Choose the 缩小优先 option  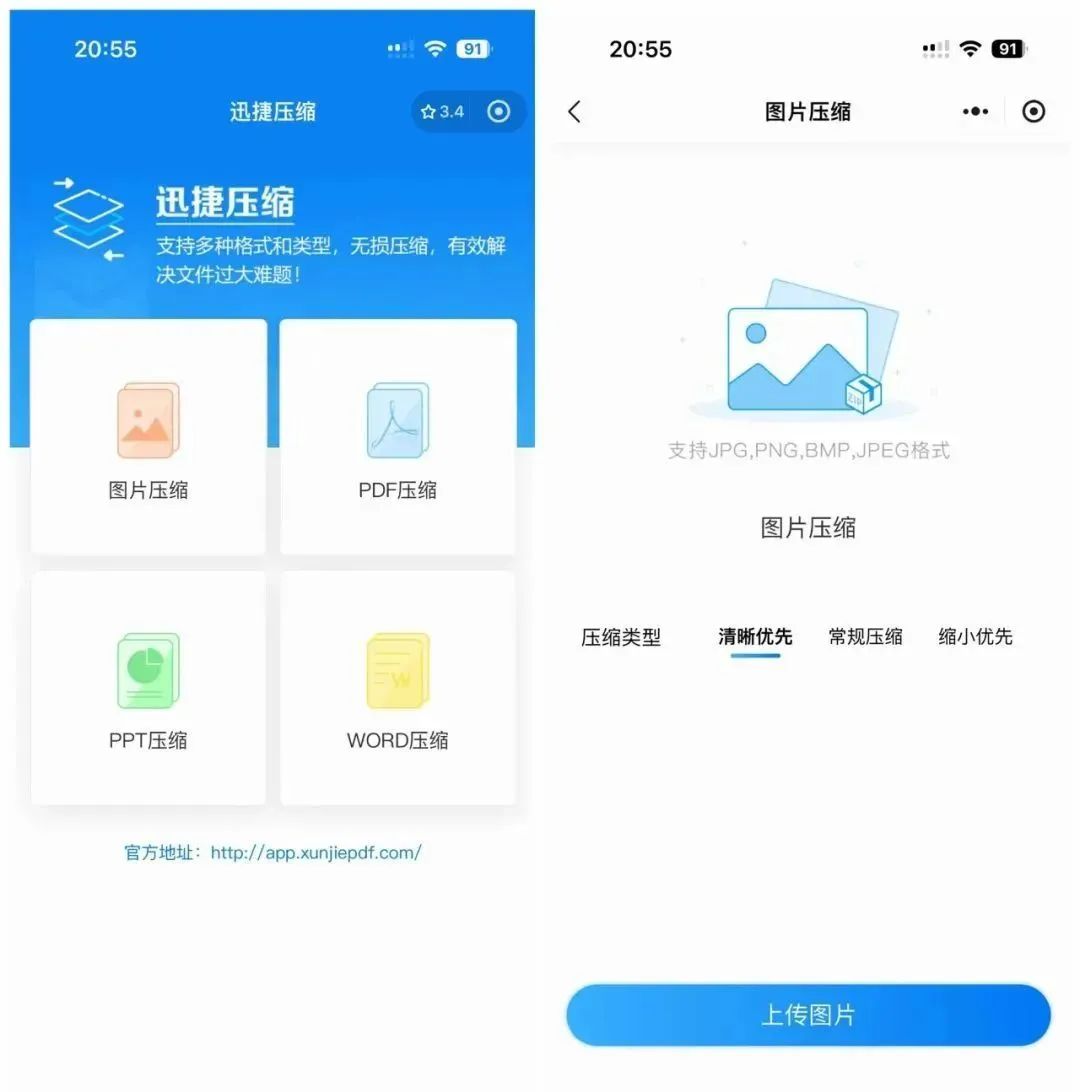[975, 637]
